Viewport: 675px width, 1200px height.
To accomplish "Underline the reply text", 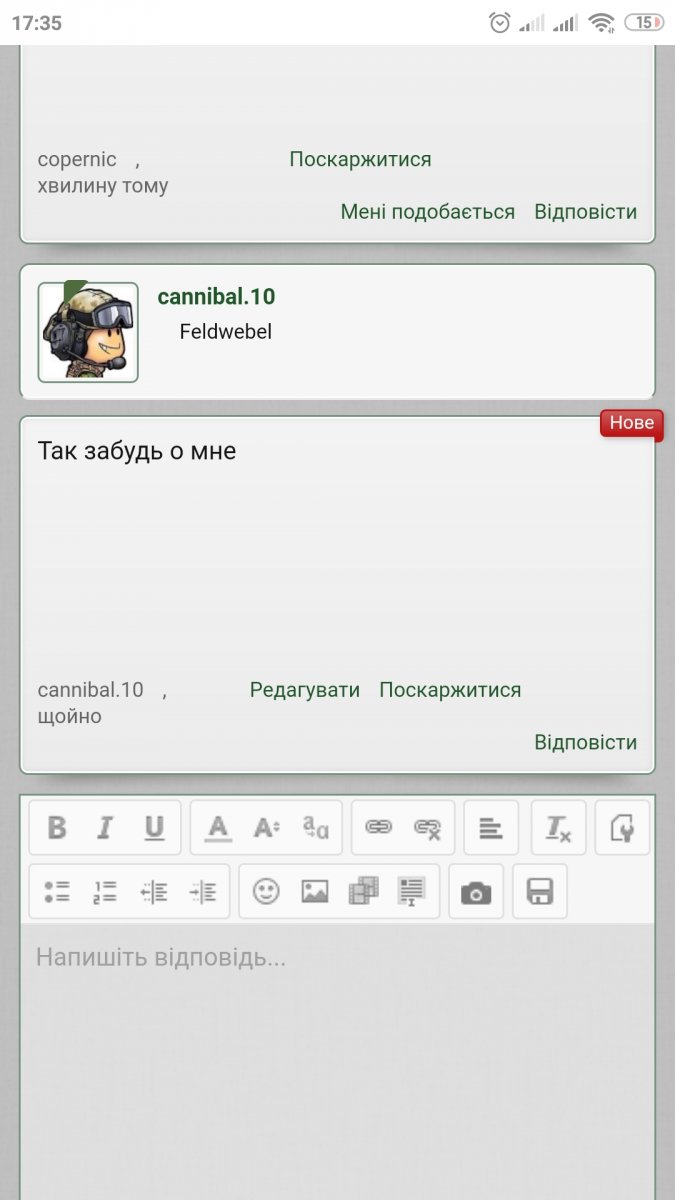I will pos(154,828).
